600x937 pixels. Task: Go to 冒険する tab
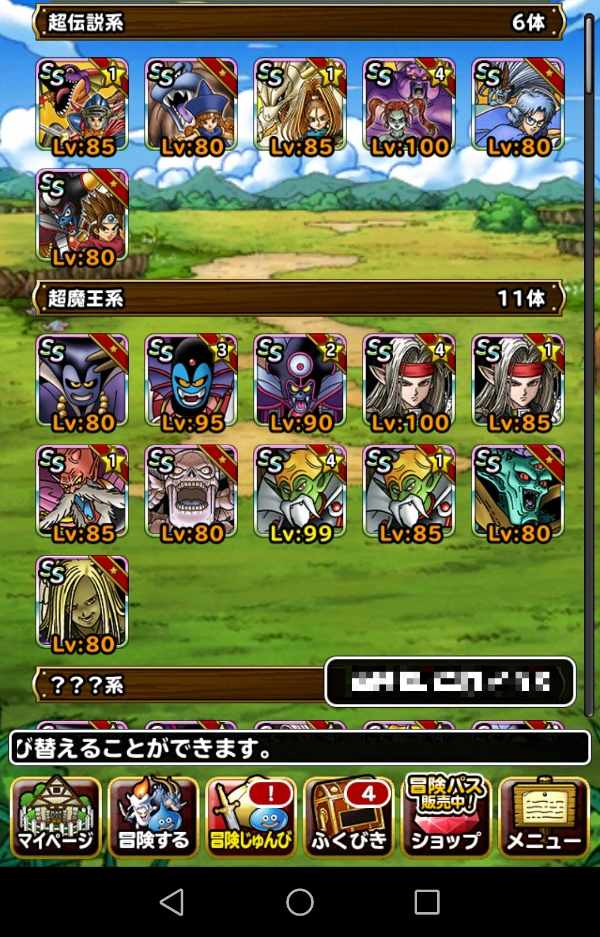click(152, 817)
